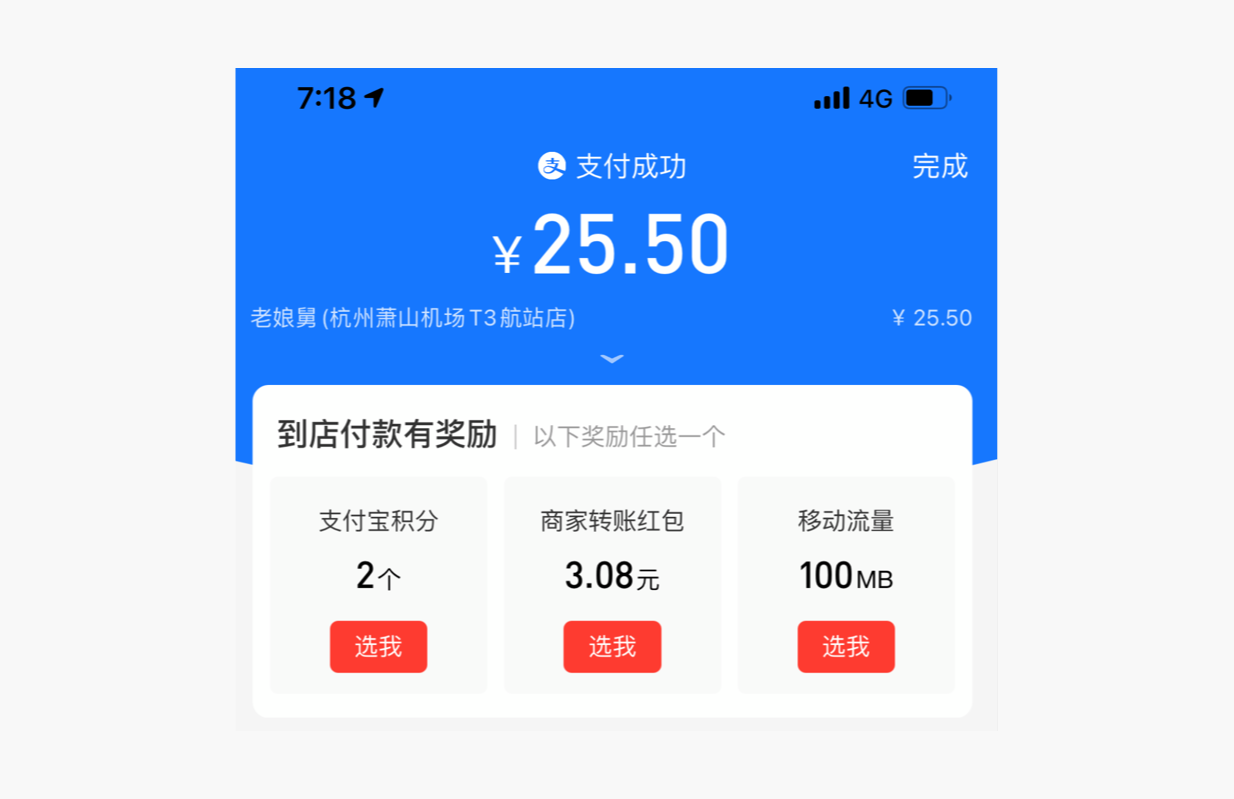1234x799 pixels.
Task: Select the 支付宝积分 reward
Action: pyautogui.click(x=378, y=647)
